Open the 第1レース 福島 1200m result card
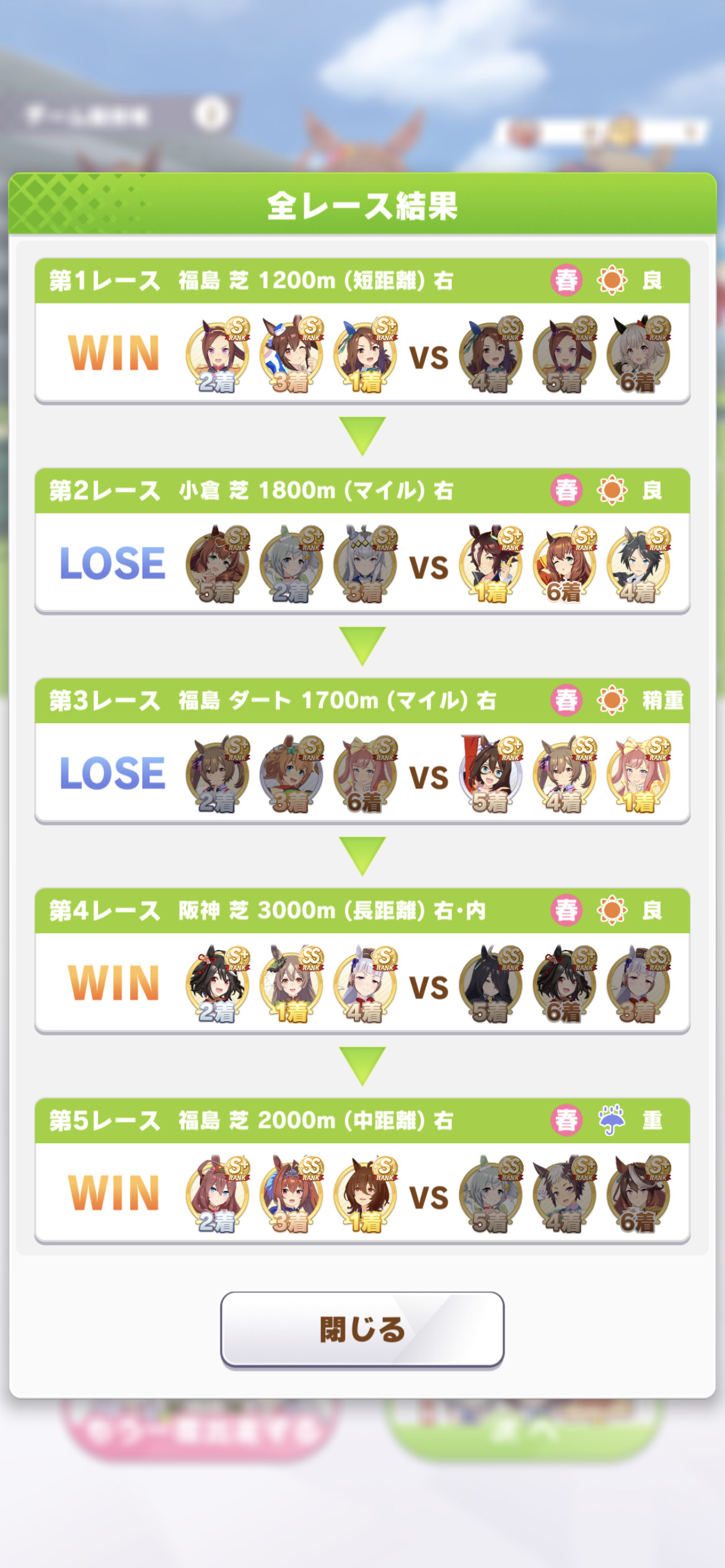The image size is (725, 1568). pos(362,331)
